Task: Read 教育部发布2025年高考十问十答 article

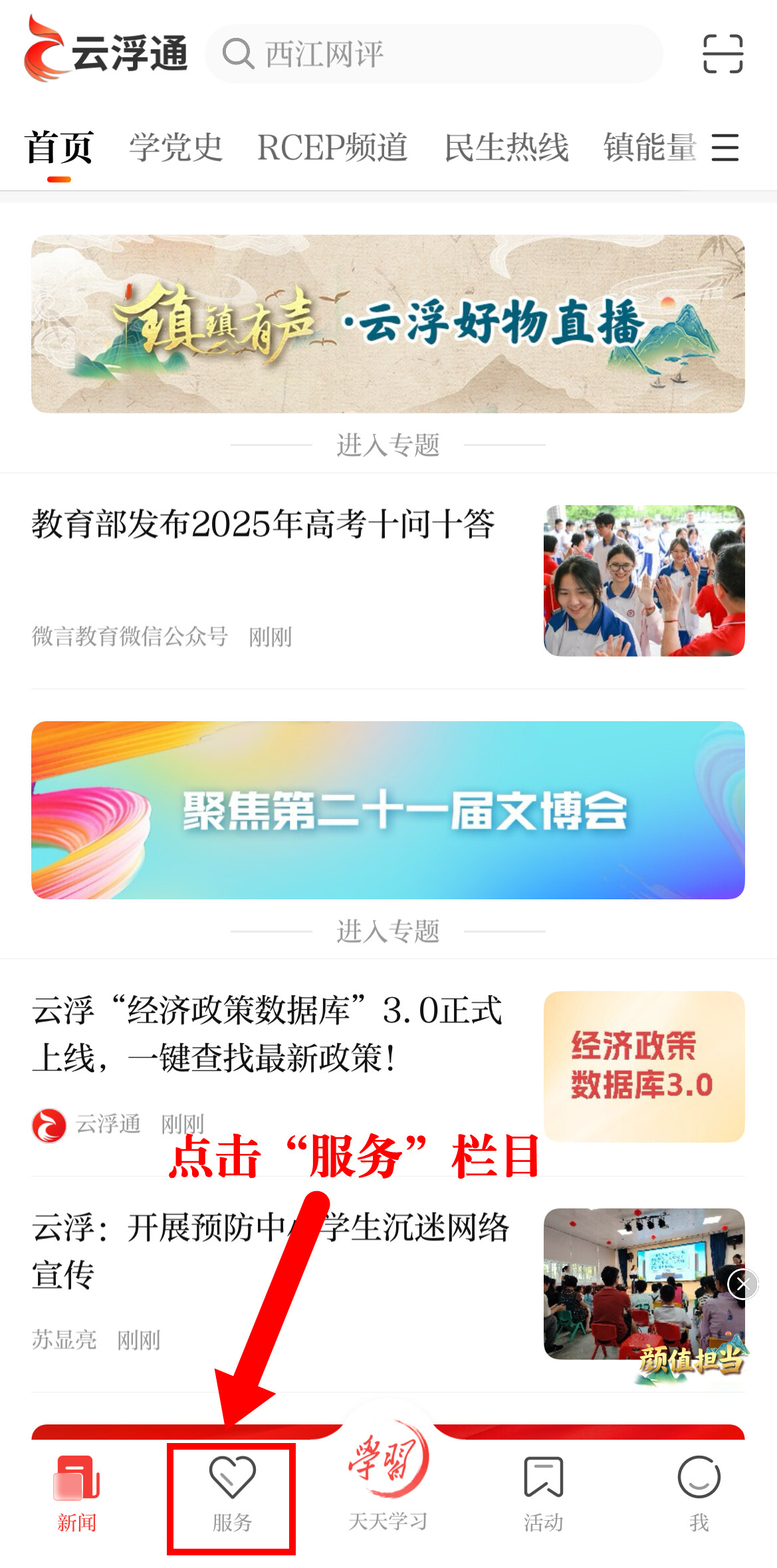Action: 263,524
